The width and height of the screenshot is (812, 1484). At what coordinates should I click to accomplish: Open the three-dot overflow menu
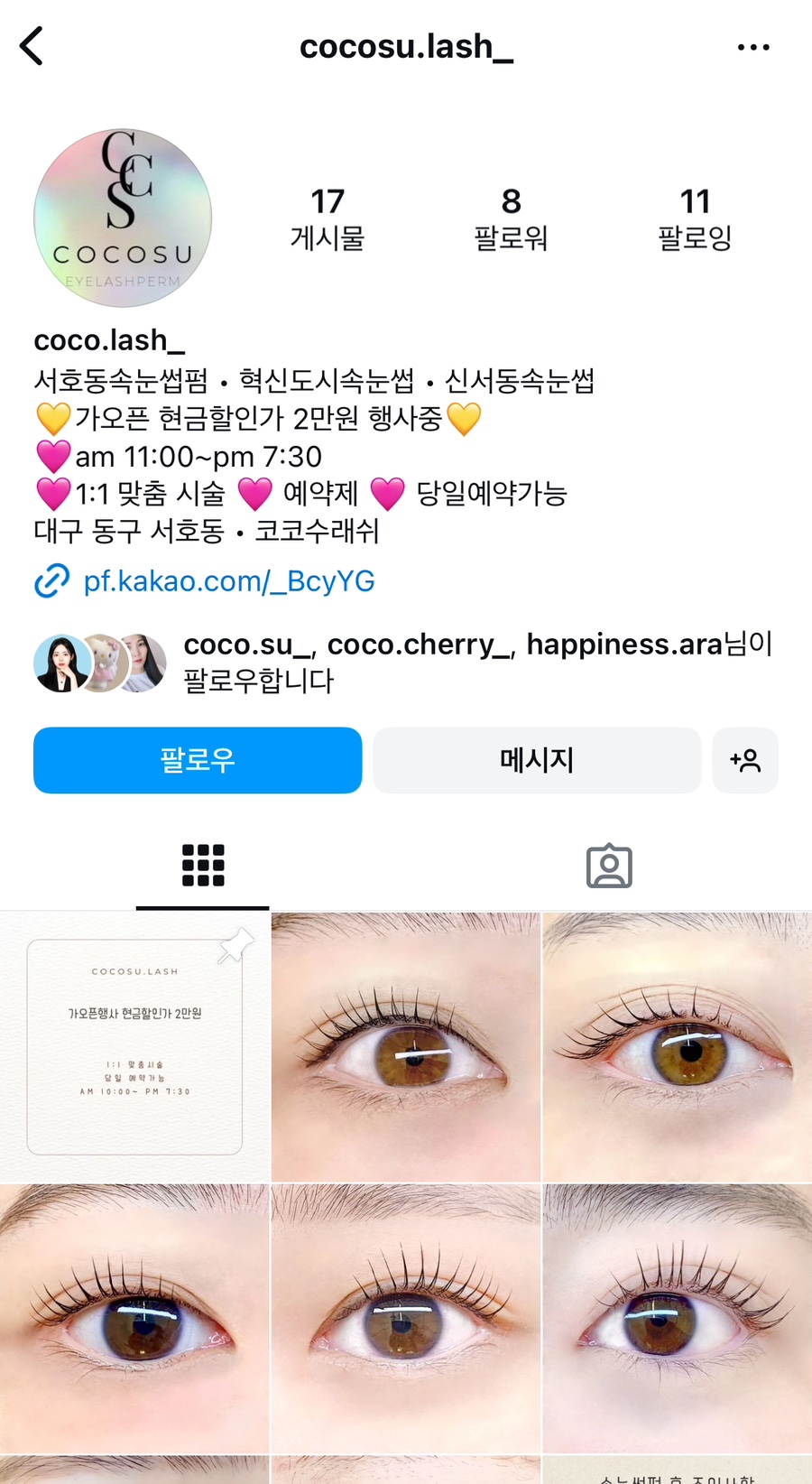[x=753, y=47]
